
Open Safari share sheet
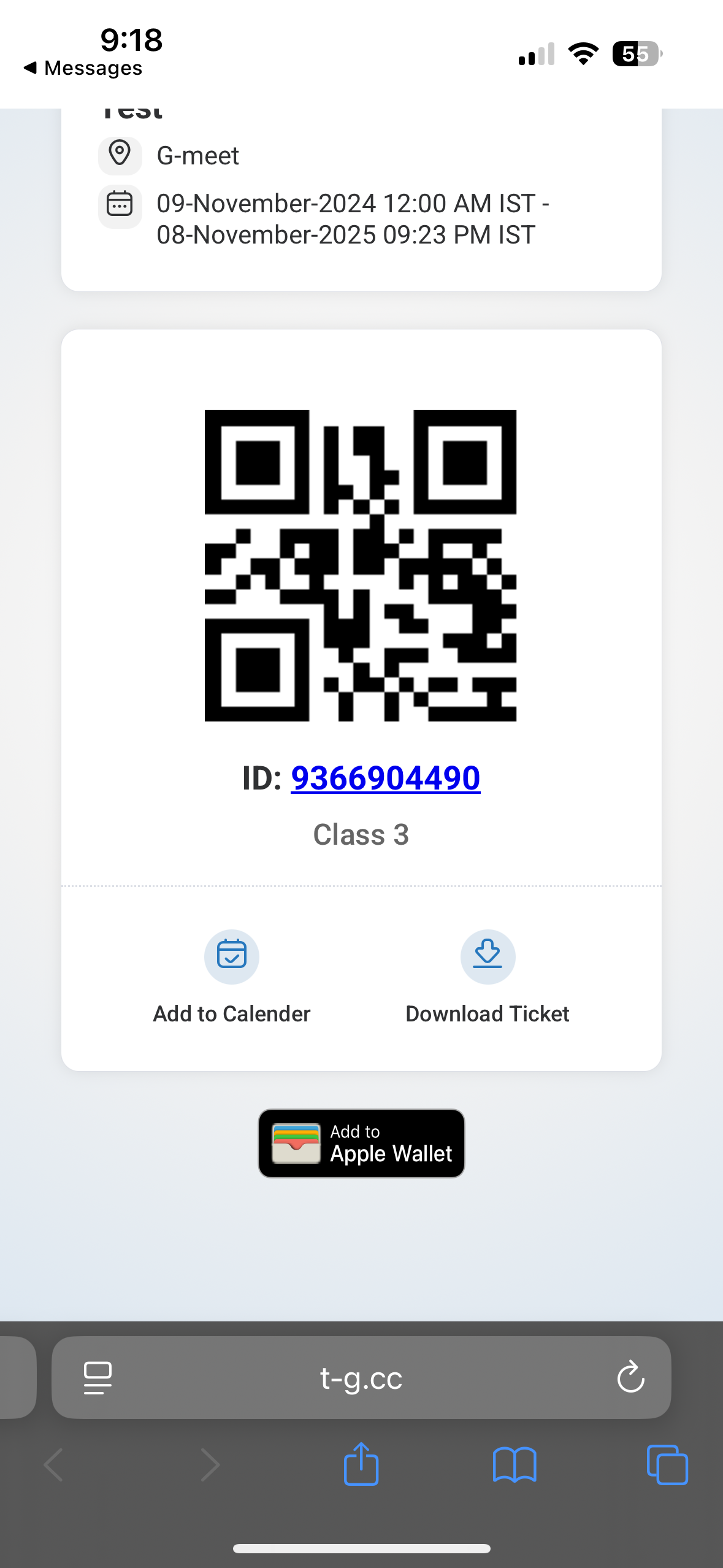361,1465
